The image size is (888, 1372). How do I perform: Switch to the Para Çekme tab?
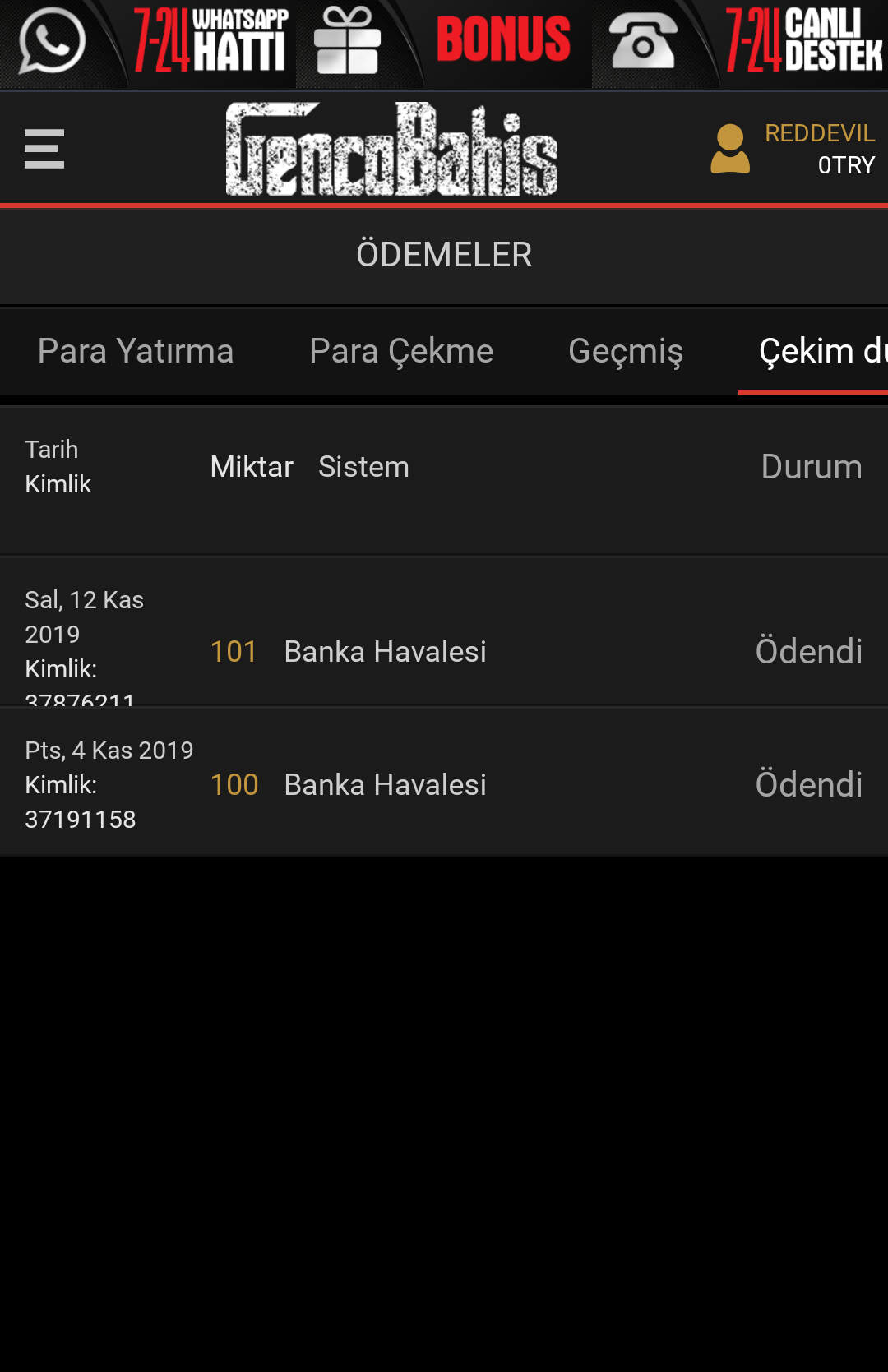coord(401,351)
